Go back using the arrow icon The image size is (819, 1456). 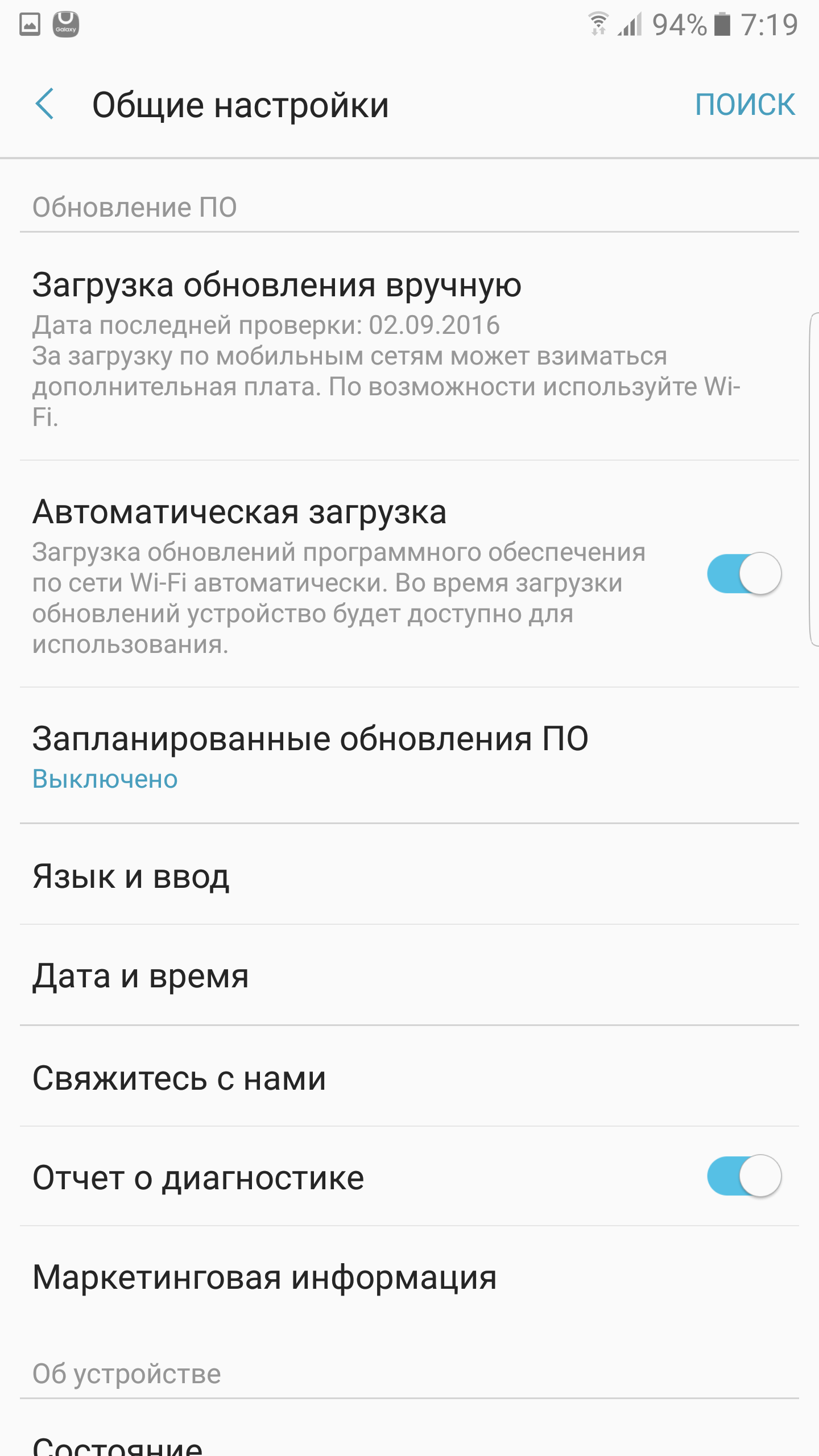45,104
